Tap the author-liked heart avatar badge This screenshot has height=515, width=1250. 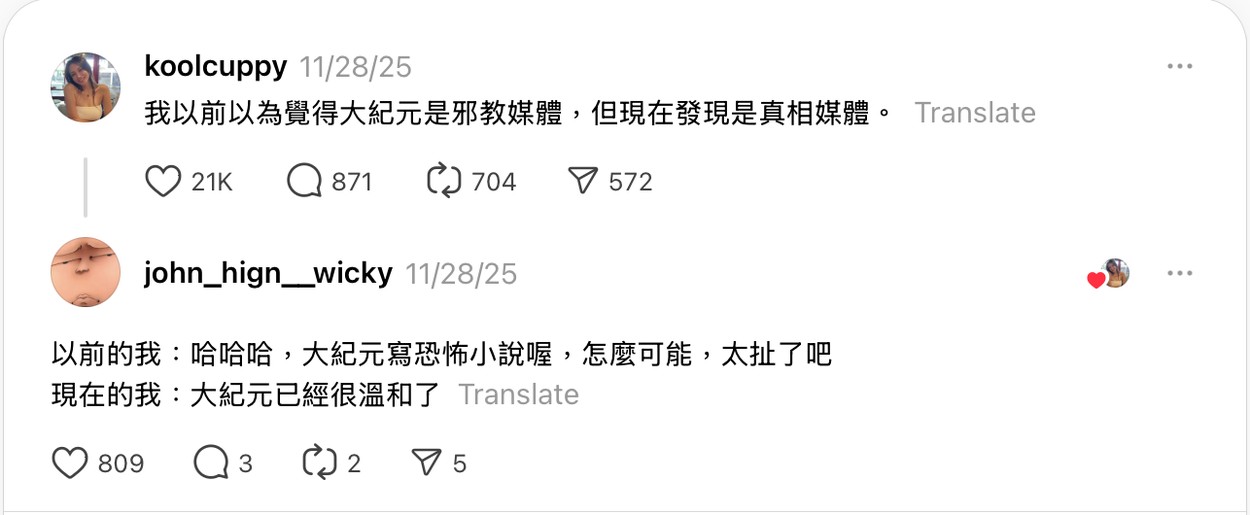[x=1110, y=274]
